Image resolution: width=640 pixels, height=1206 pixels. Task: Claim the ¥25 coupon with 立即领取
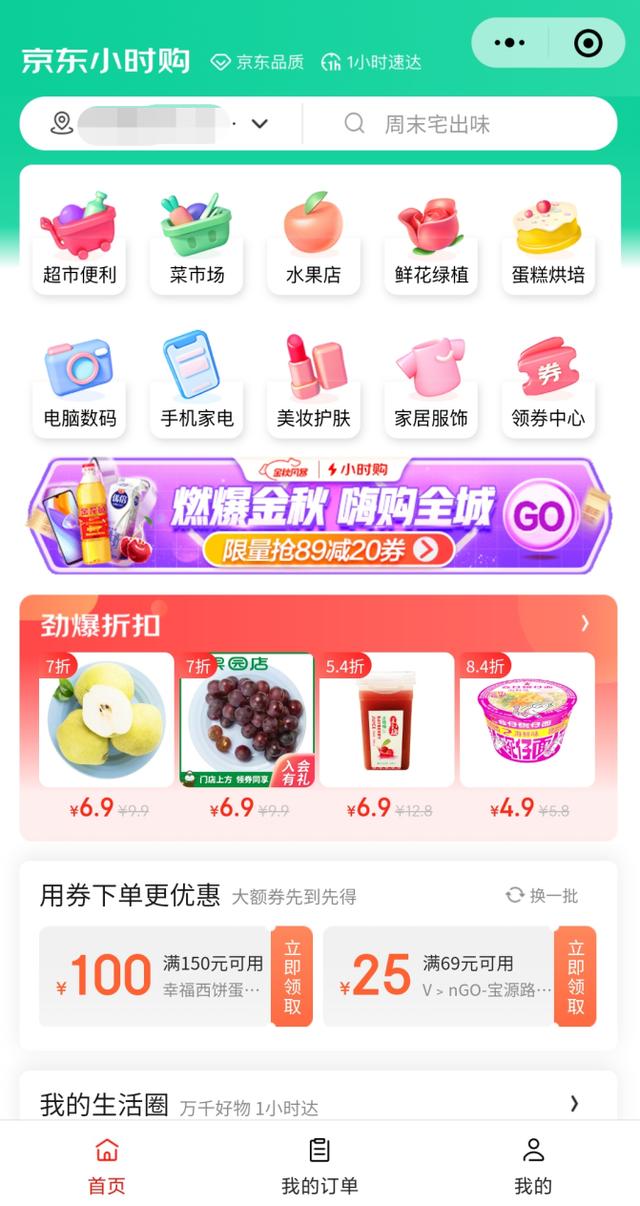coord(575,976)
